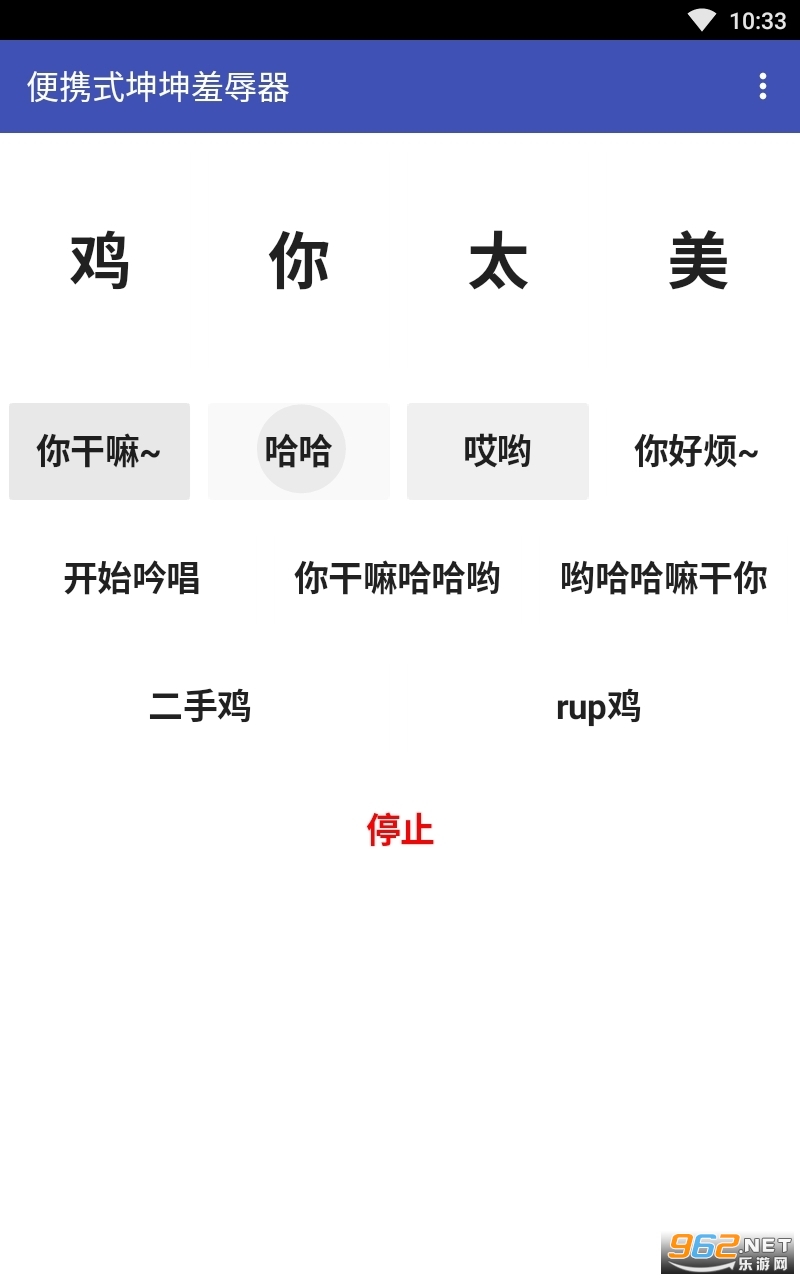Play the 哈哈 sound
Screen dimensions: 800x1280
(x=299, y=451)
